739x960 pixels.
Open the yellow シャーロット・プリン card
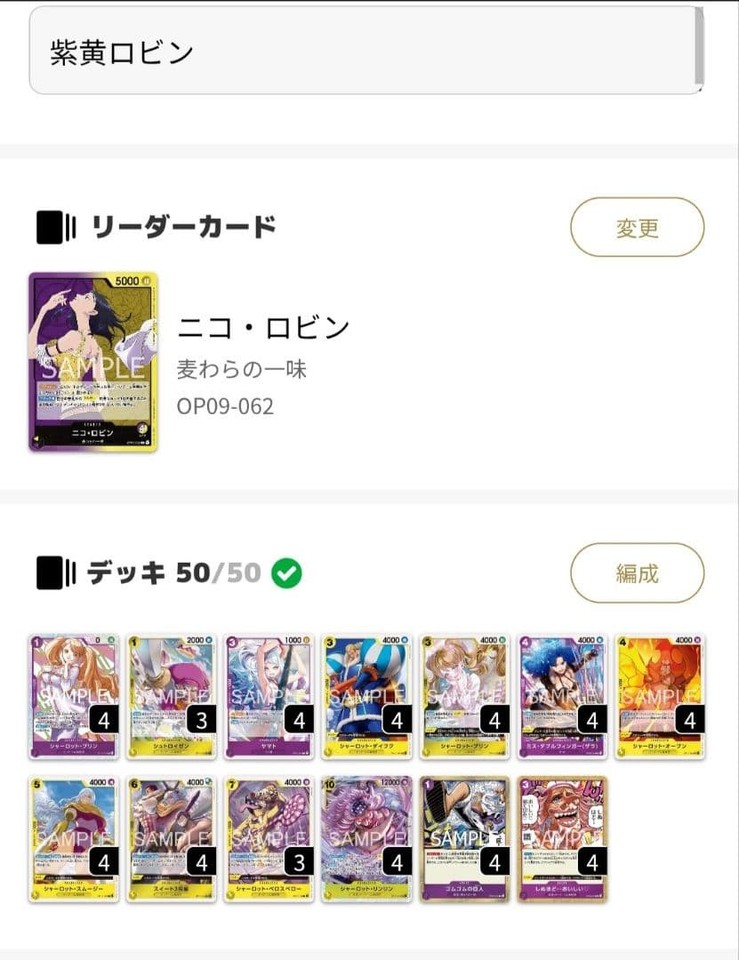click(465, 697)
